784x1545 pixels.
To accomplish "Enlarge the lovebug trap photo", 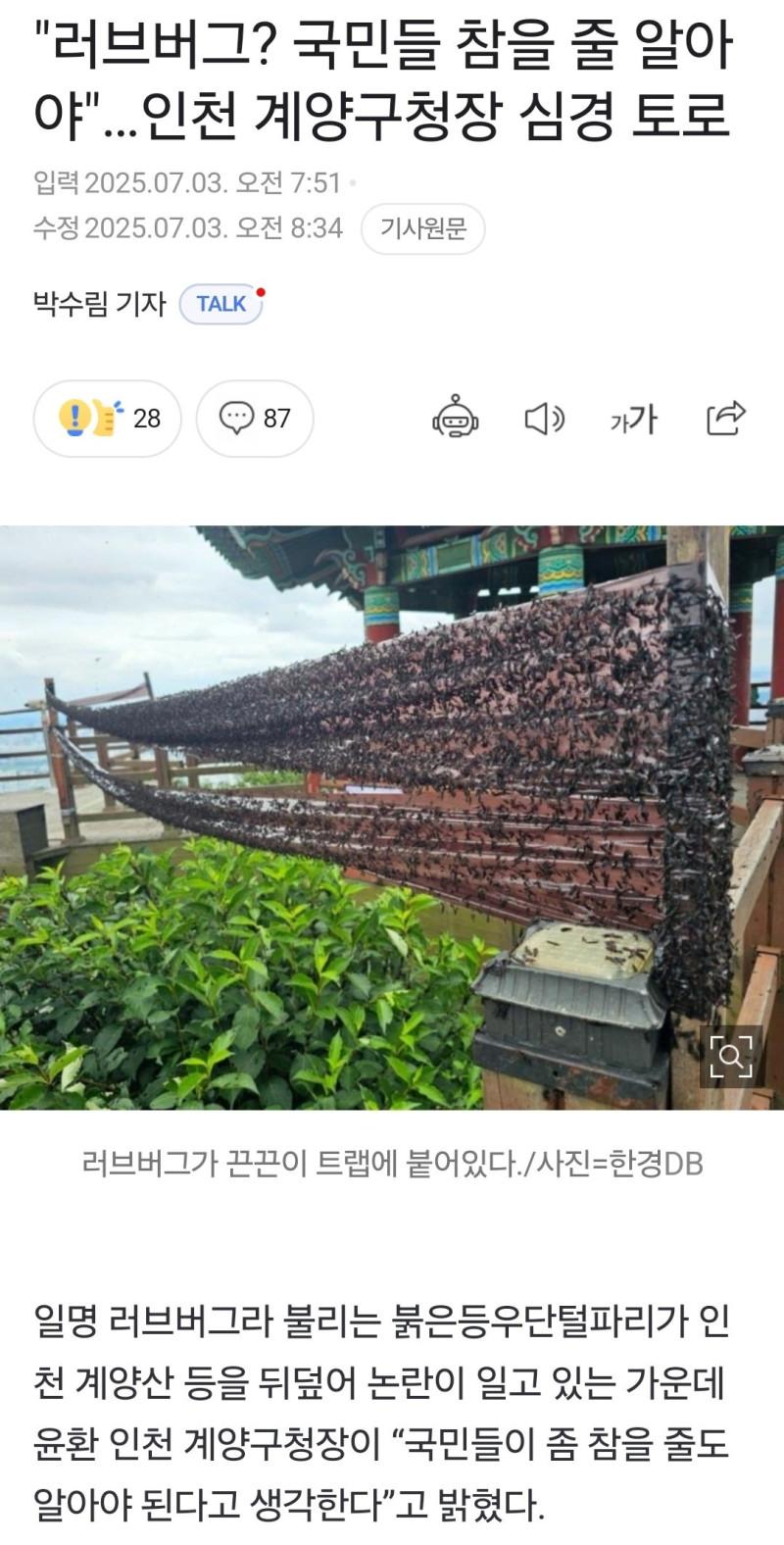I will (x=730, y=1056).
